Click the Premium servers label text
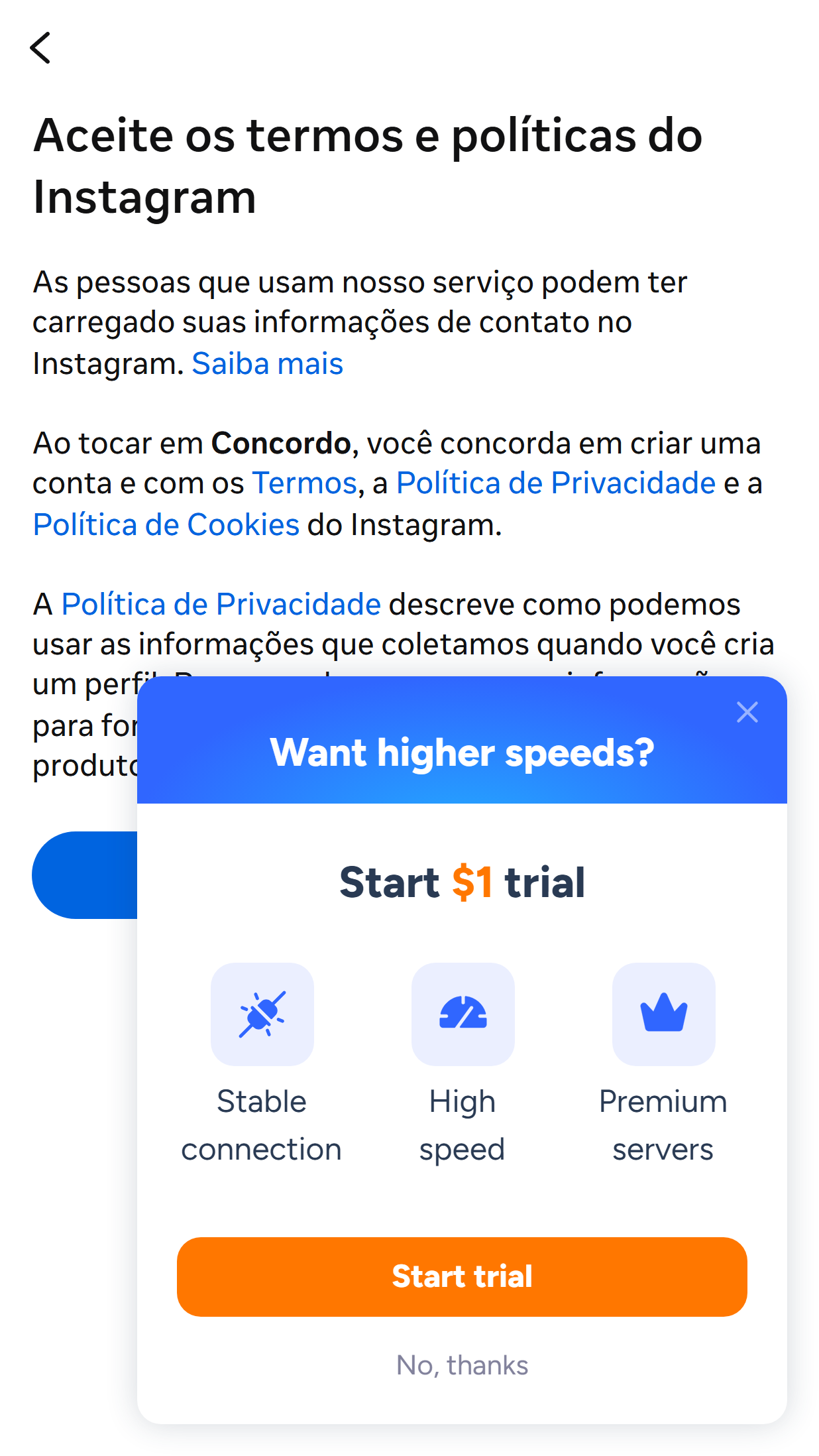The height and width of the screenshot is (1456, 819). coord(663,1124)
